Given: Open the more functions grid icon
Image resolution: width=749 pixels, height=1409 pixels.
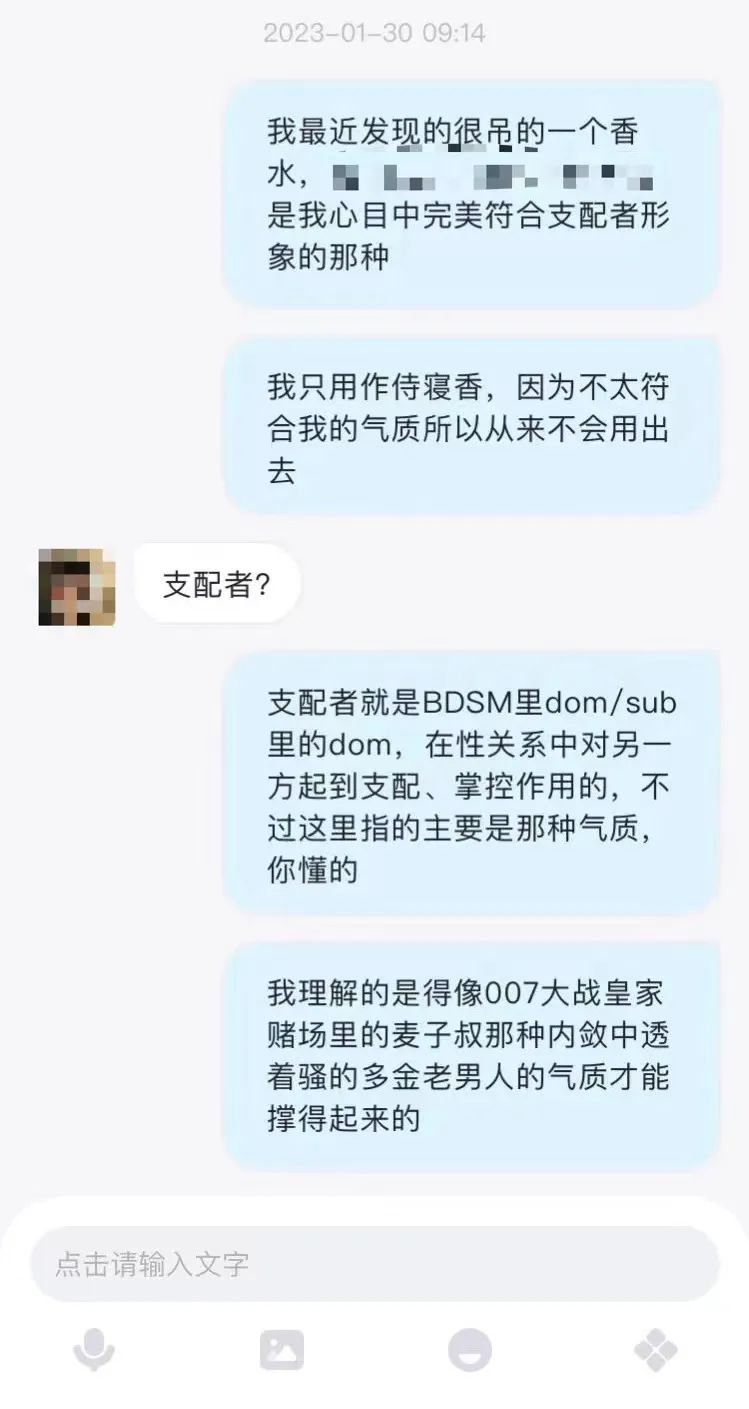Looking at the screenshot, I should pos(656,1351).
